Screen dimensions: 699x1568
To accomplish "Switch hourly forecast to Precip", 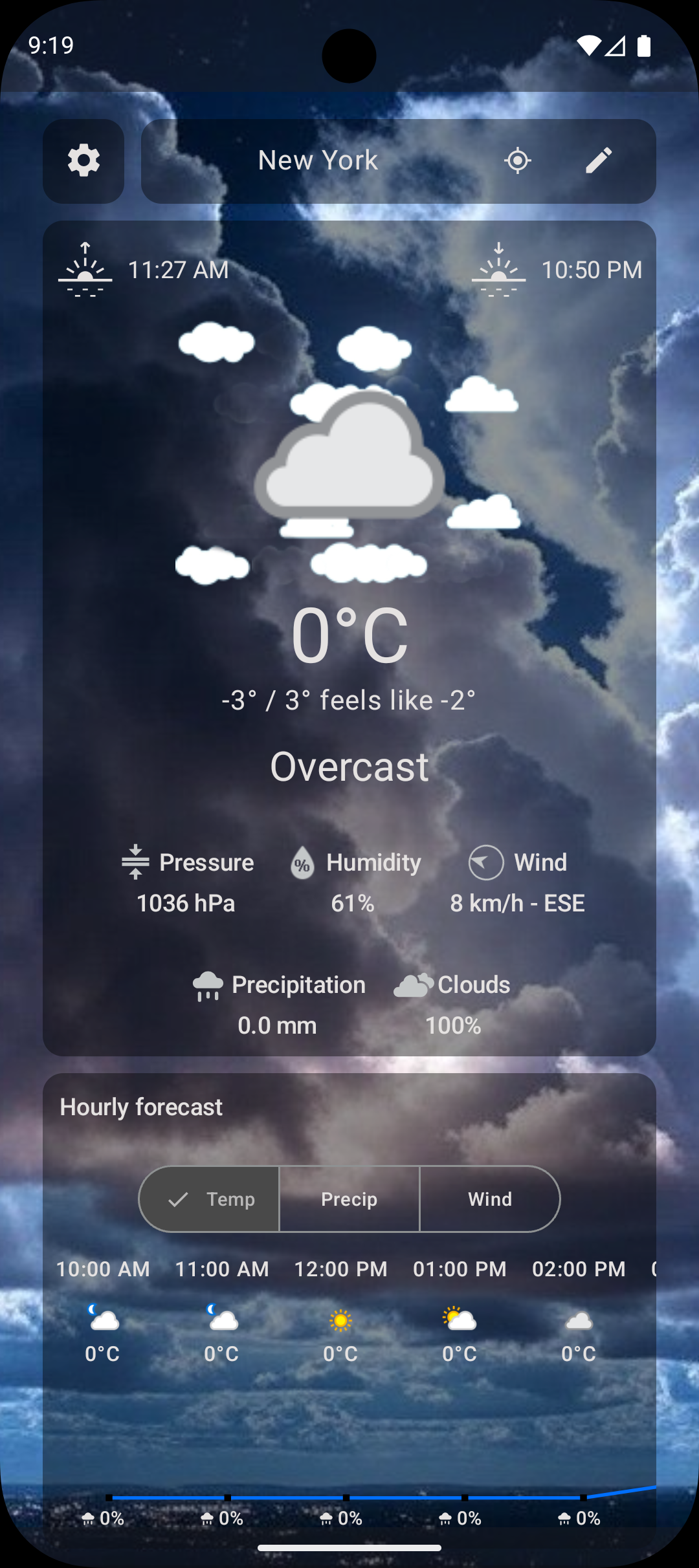I will coord(349,1199).
